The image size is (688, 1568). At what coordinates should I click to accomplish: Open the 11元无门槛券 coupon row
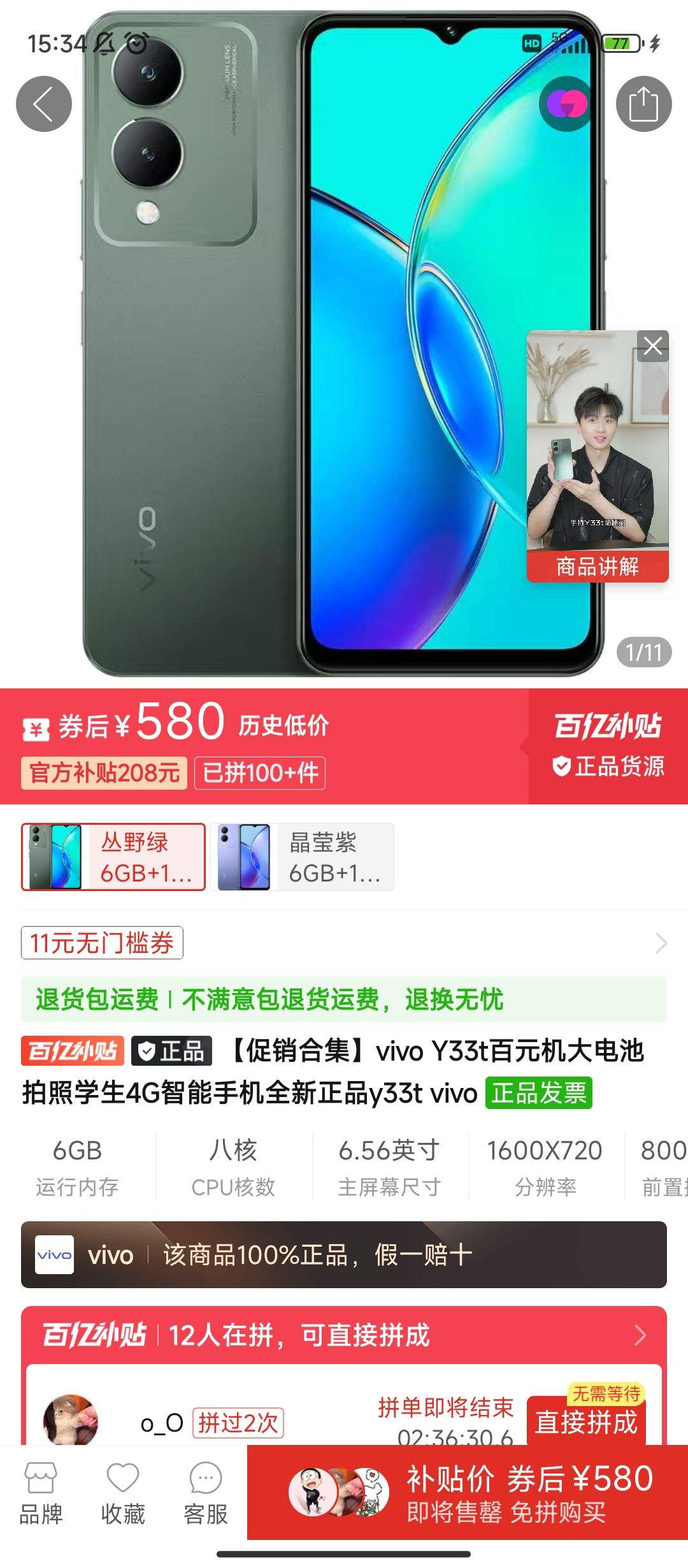click(x=344, y=943)
